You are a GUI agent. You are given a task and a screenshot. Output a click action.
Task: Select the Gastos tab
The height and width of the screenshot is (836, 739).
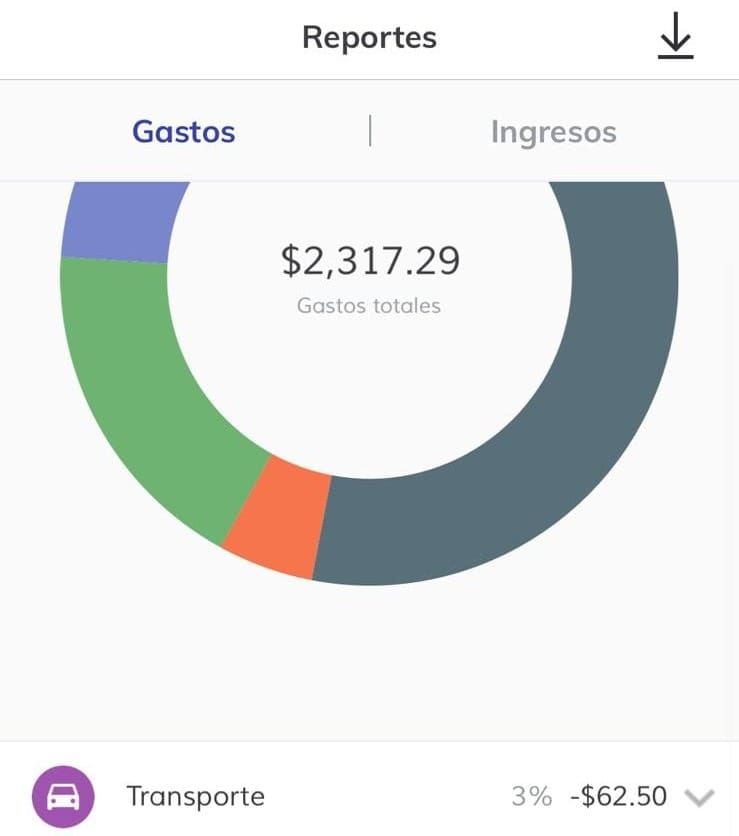pos(183,131)
